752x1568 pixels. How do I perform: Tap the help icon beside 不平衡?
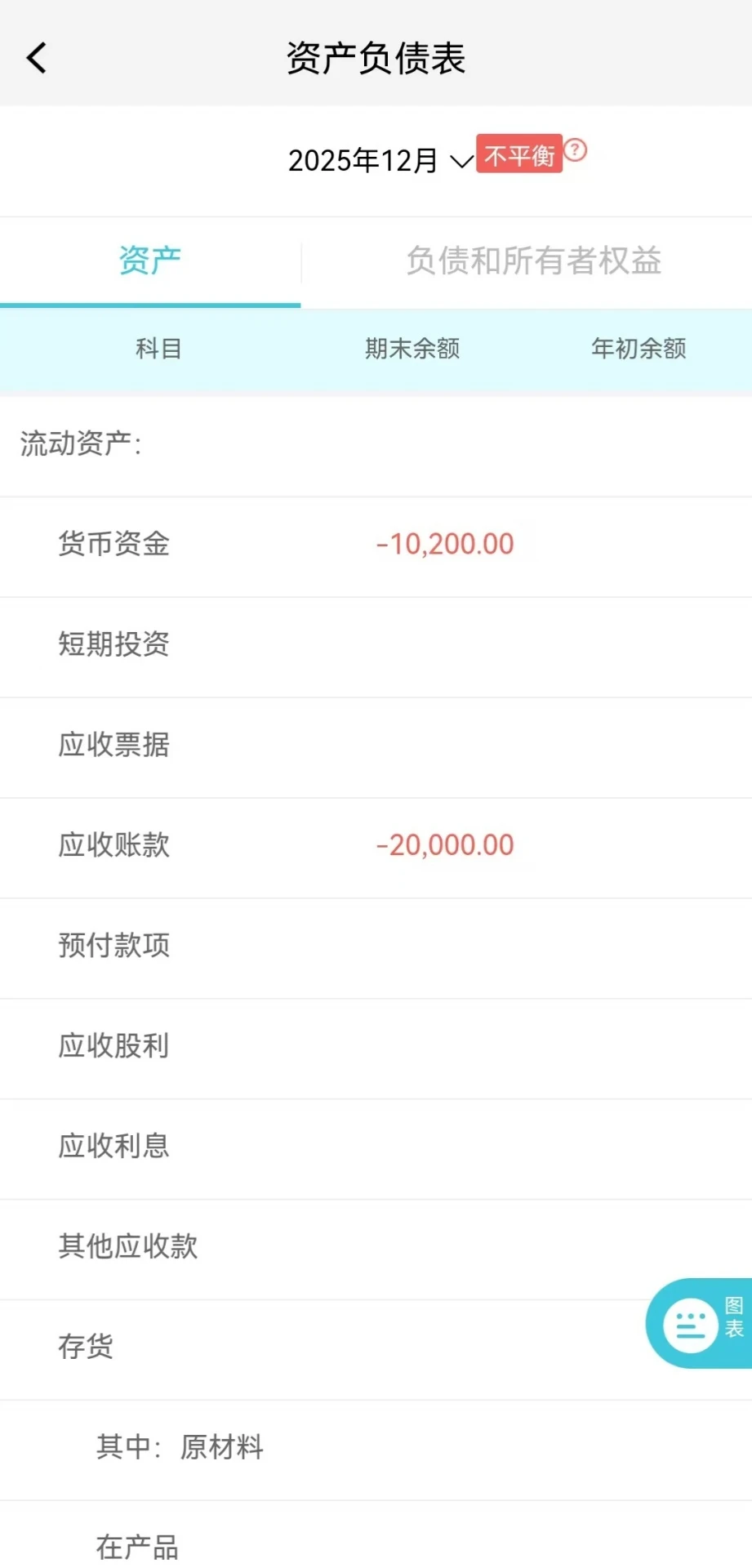tap(576, 150)
